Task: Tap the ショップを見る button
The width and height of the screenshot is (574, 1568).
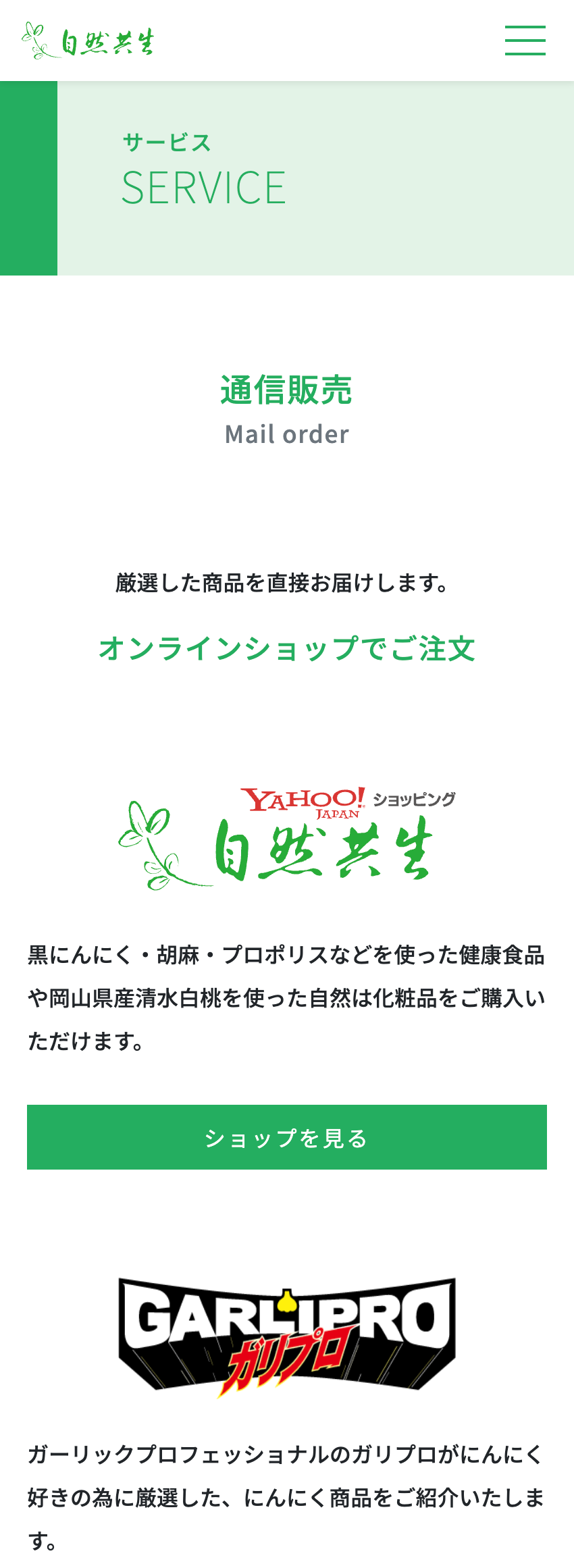Action: pyautogui.click(x=287, y=1137)
